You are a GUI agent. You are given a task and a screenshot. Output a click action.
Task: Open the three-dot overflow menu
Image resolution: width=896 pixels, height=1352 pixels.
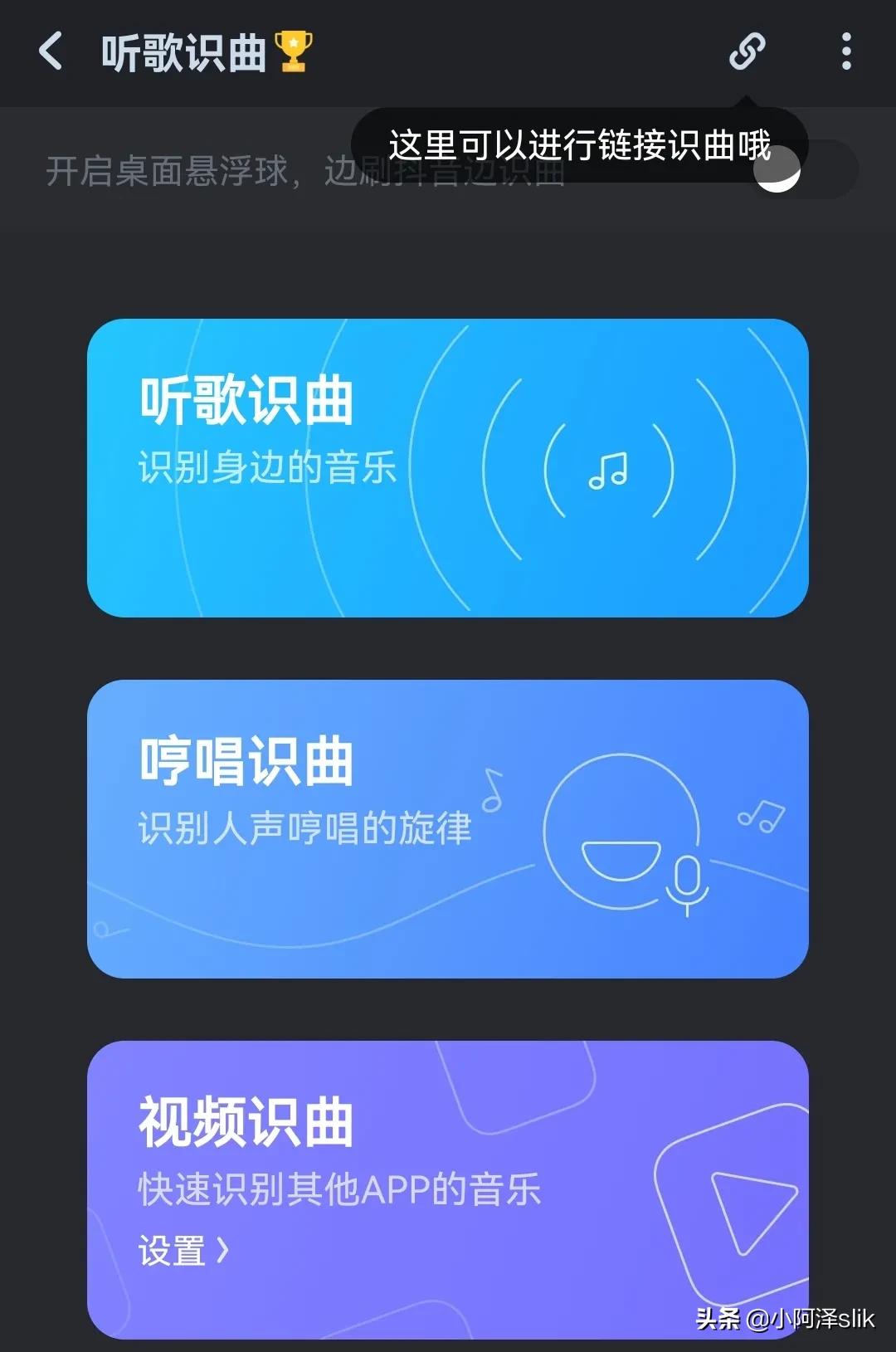(845, 51)
